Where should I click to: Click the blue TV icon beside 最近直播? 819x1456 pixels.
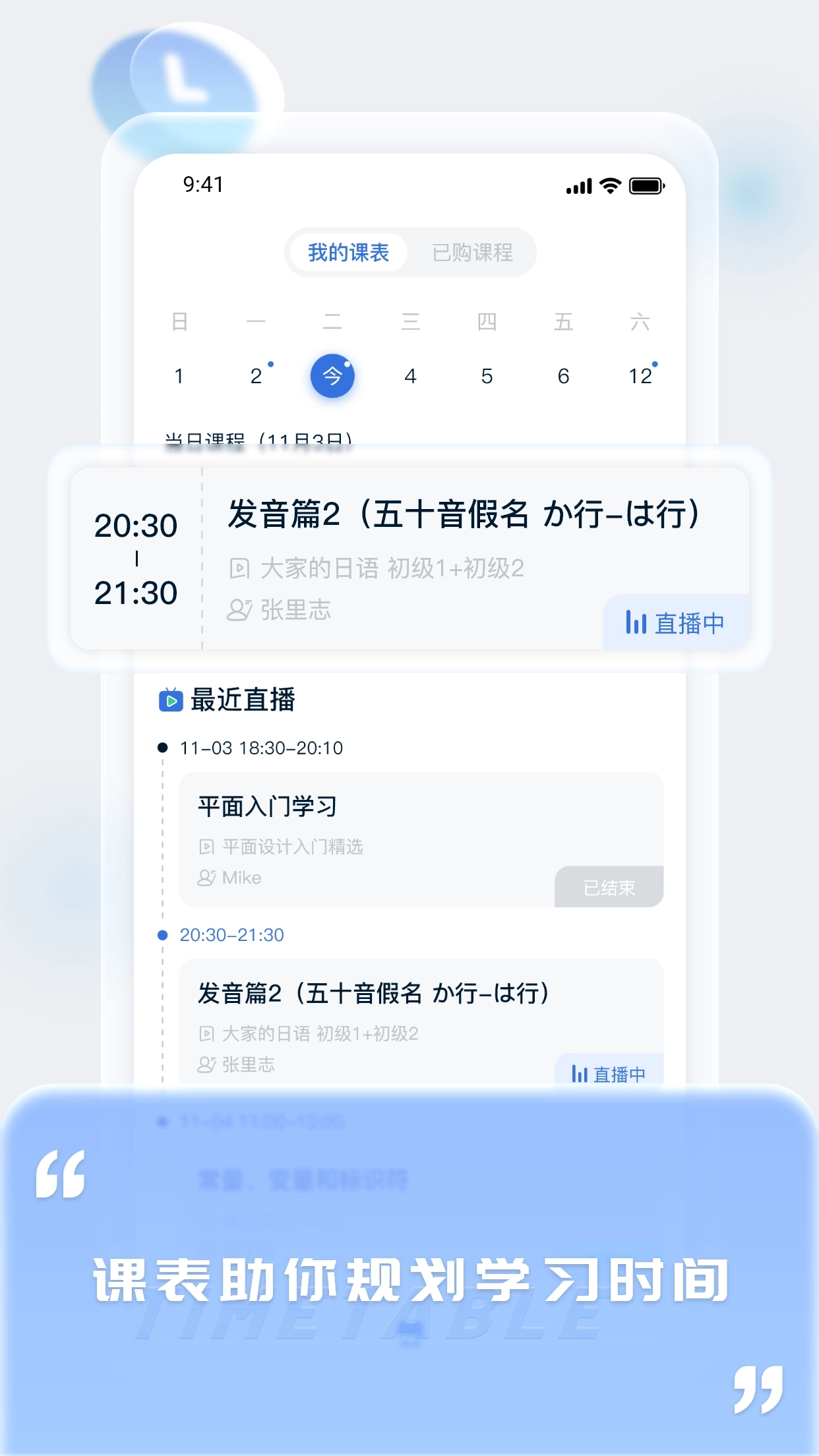pyautogui.click(x=171, y=701)
